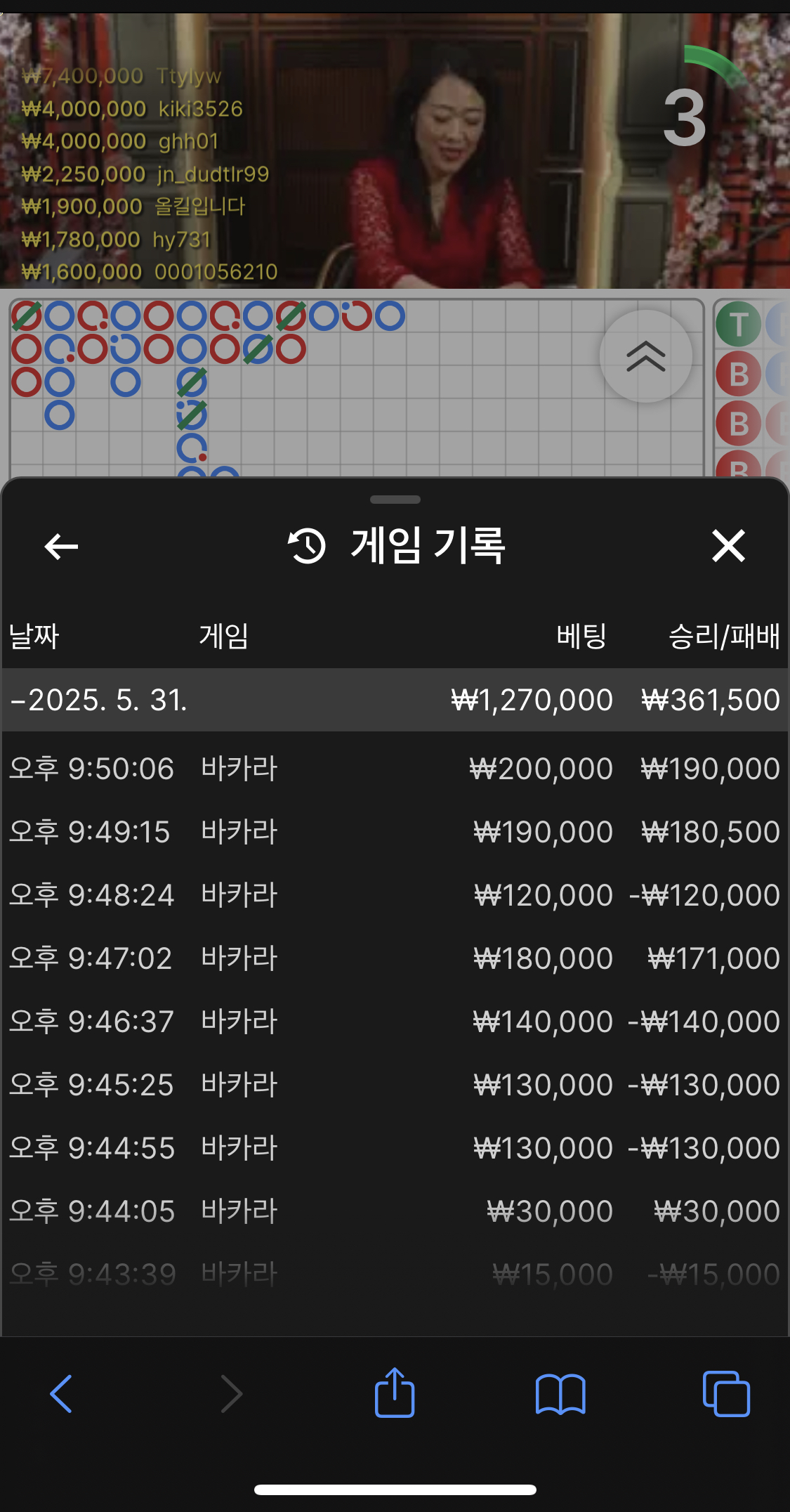Go back from the 게임 기록 panel
This screenshot has height=1512, width=790.
coord(61,547)
